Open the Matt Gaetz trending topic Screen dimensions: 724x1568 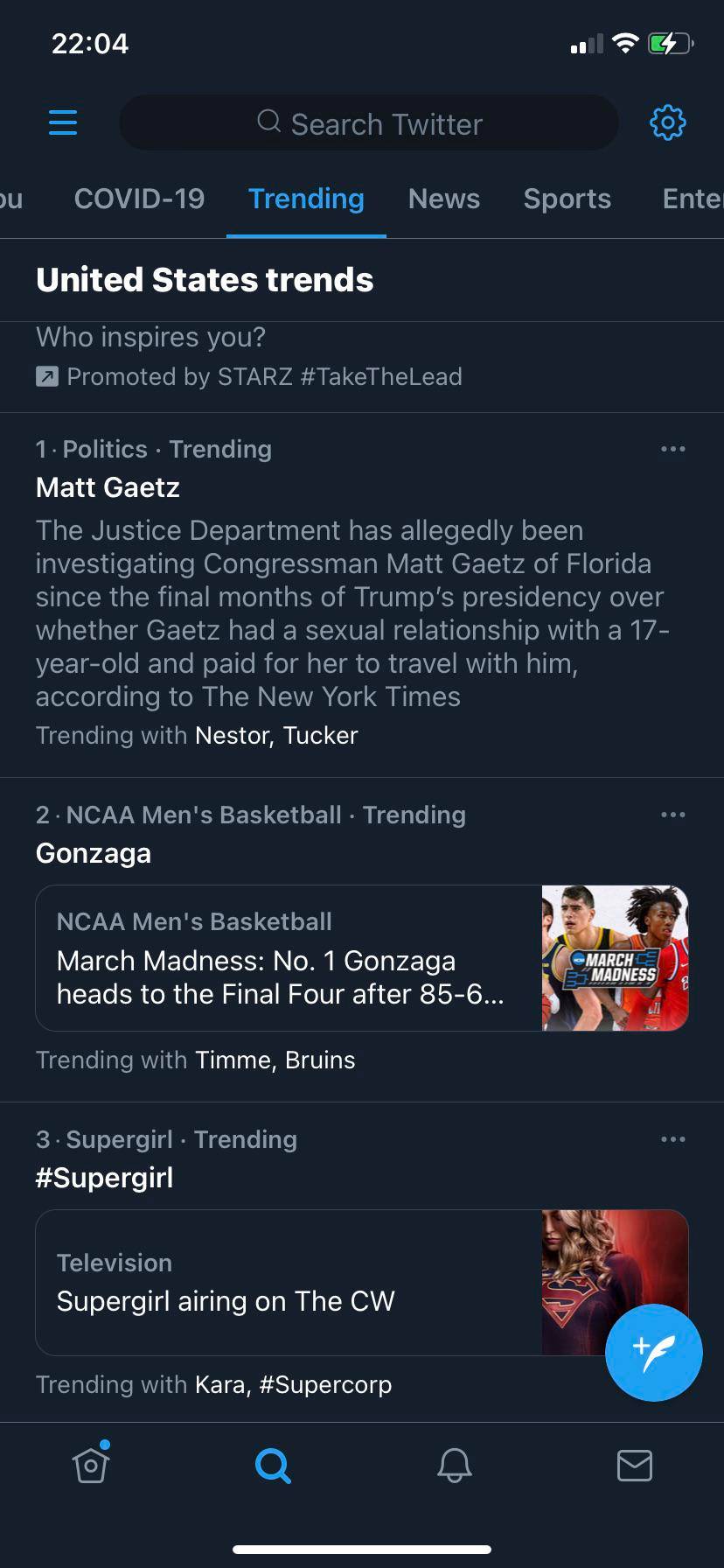click(108, 487)
